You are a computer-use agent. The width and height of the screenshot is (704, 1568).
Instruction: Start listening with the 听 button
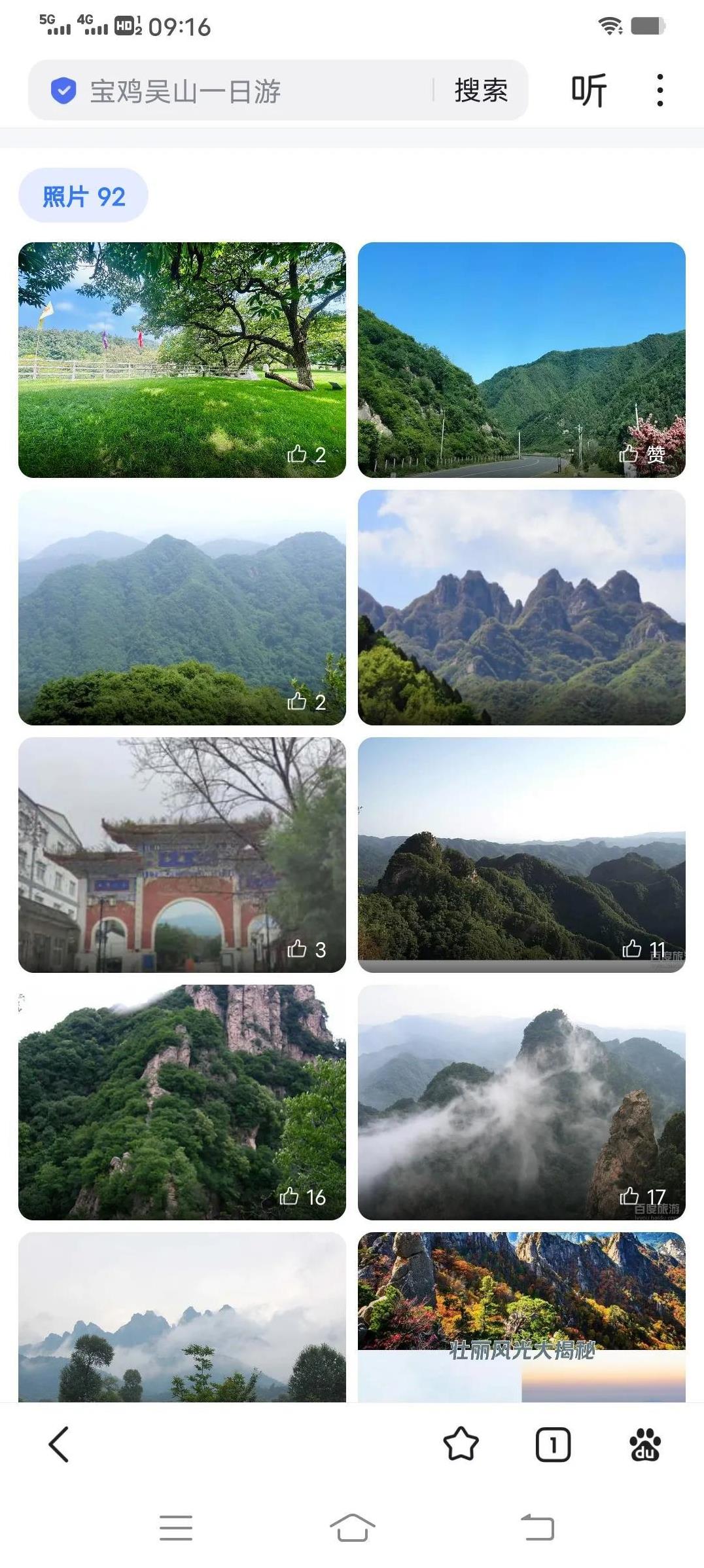[x=589, y=90]
